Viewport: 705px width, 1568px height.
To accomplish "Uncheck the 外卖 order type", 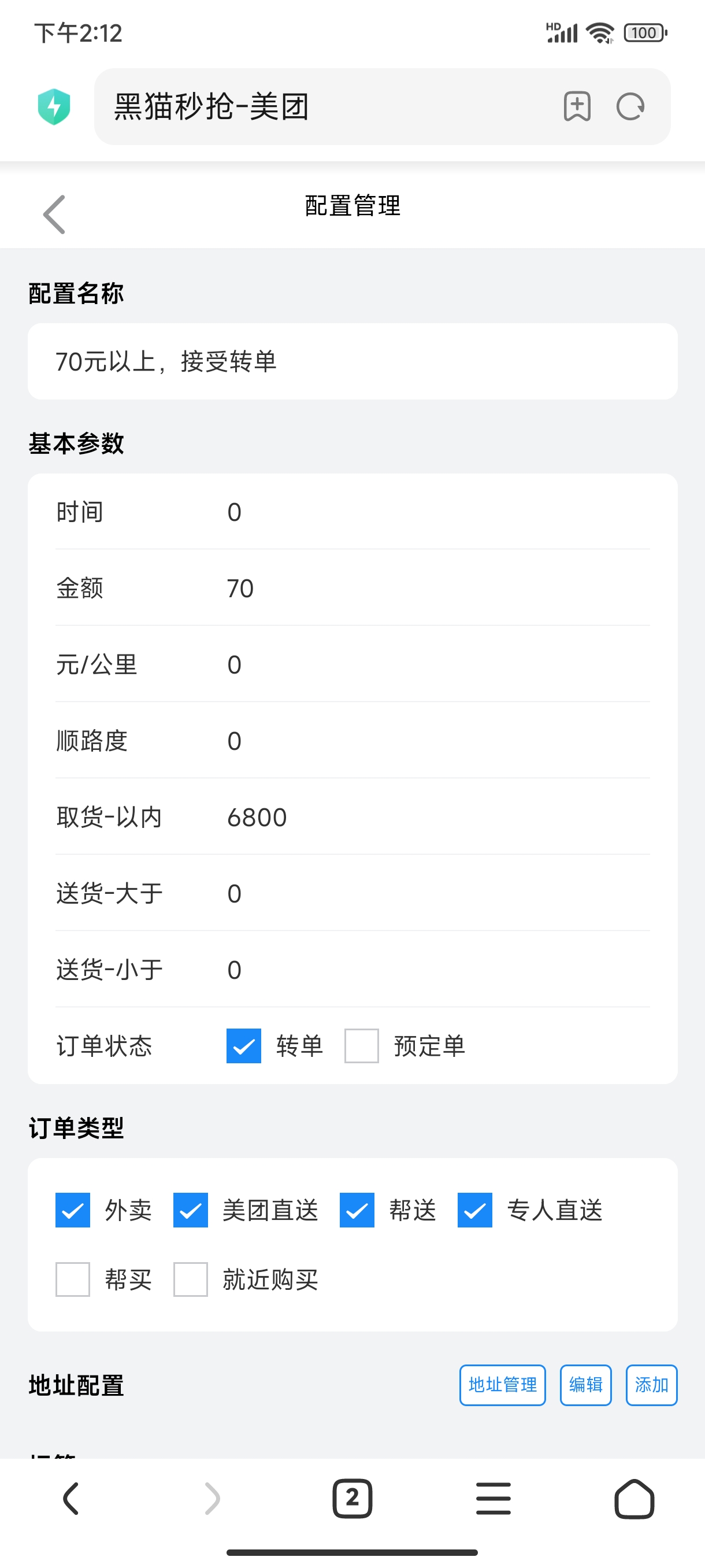I will pyautogui.click(x=73, y=1210).
